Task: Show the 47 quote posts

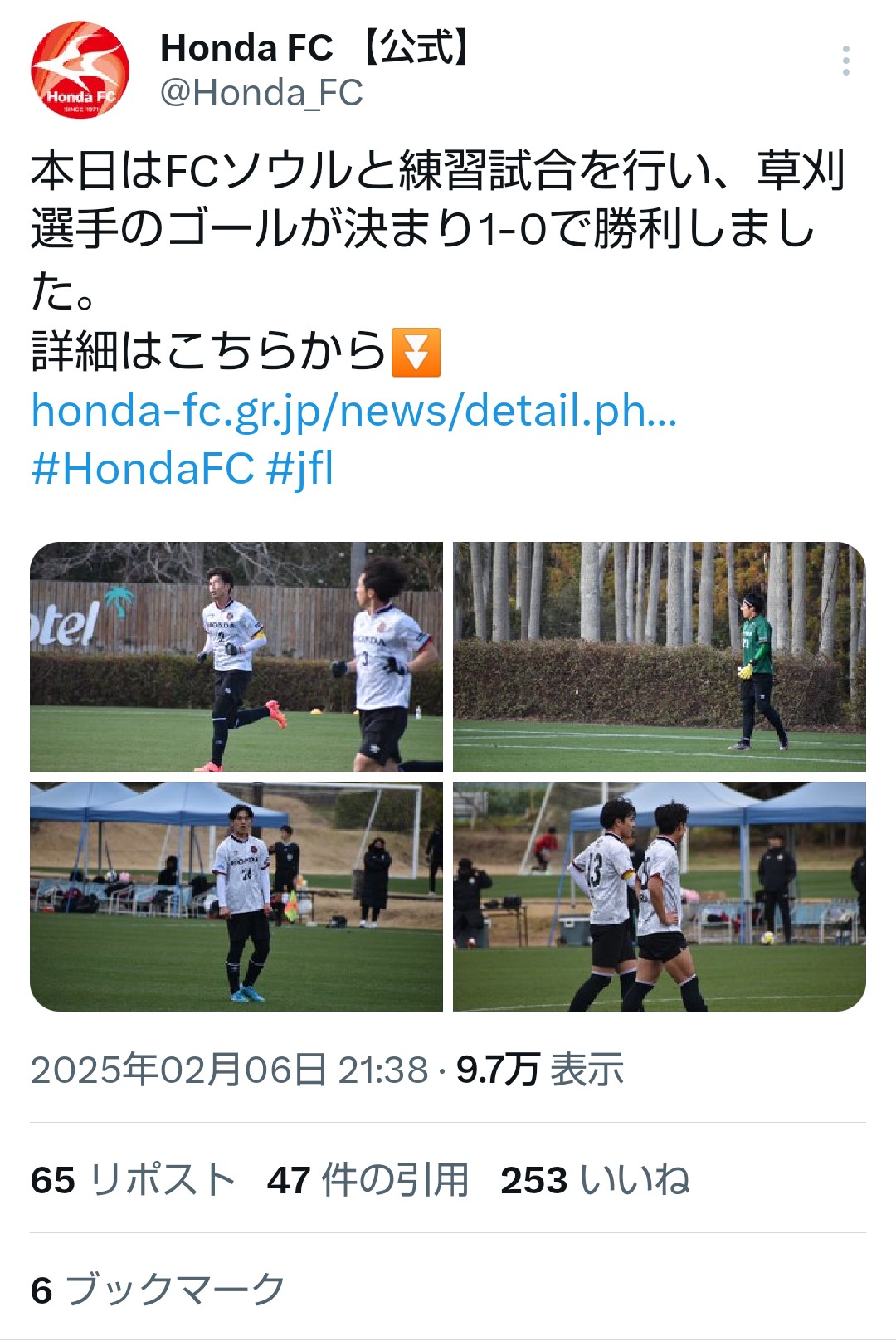Action: click(x=368, y=1179)
